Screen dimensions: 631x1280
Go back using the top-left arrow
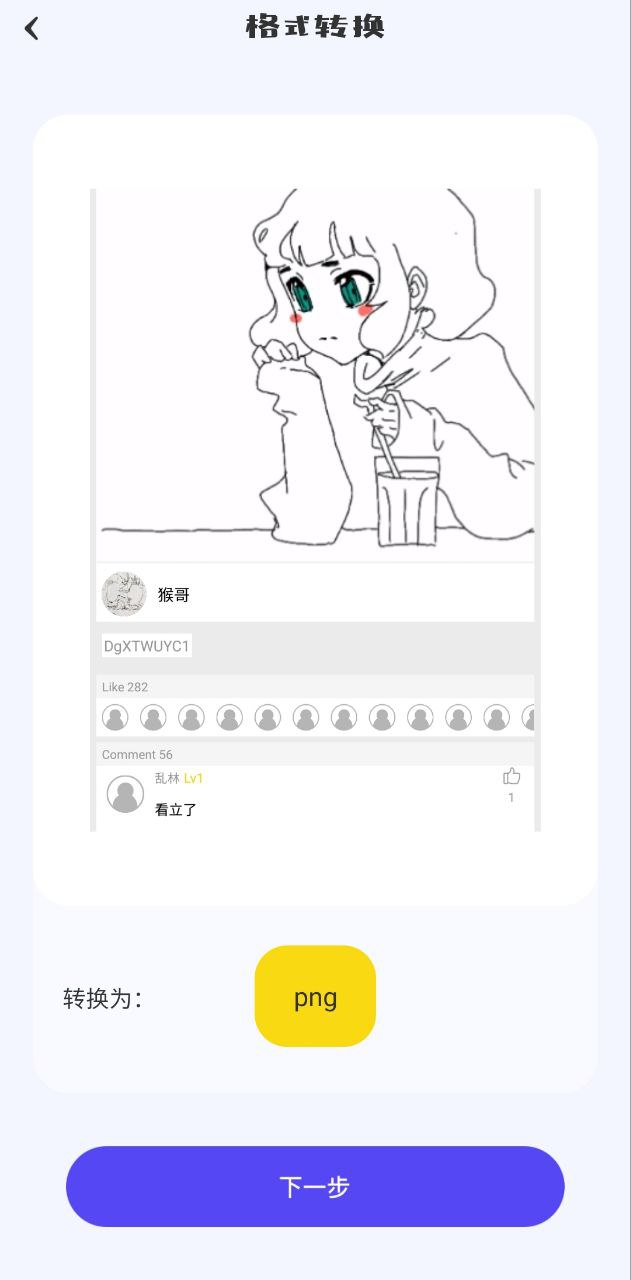tap(32, 28)
